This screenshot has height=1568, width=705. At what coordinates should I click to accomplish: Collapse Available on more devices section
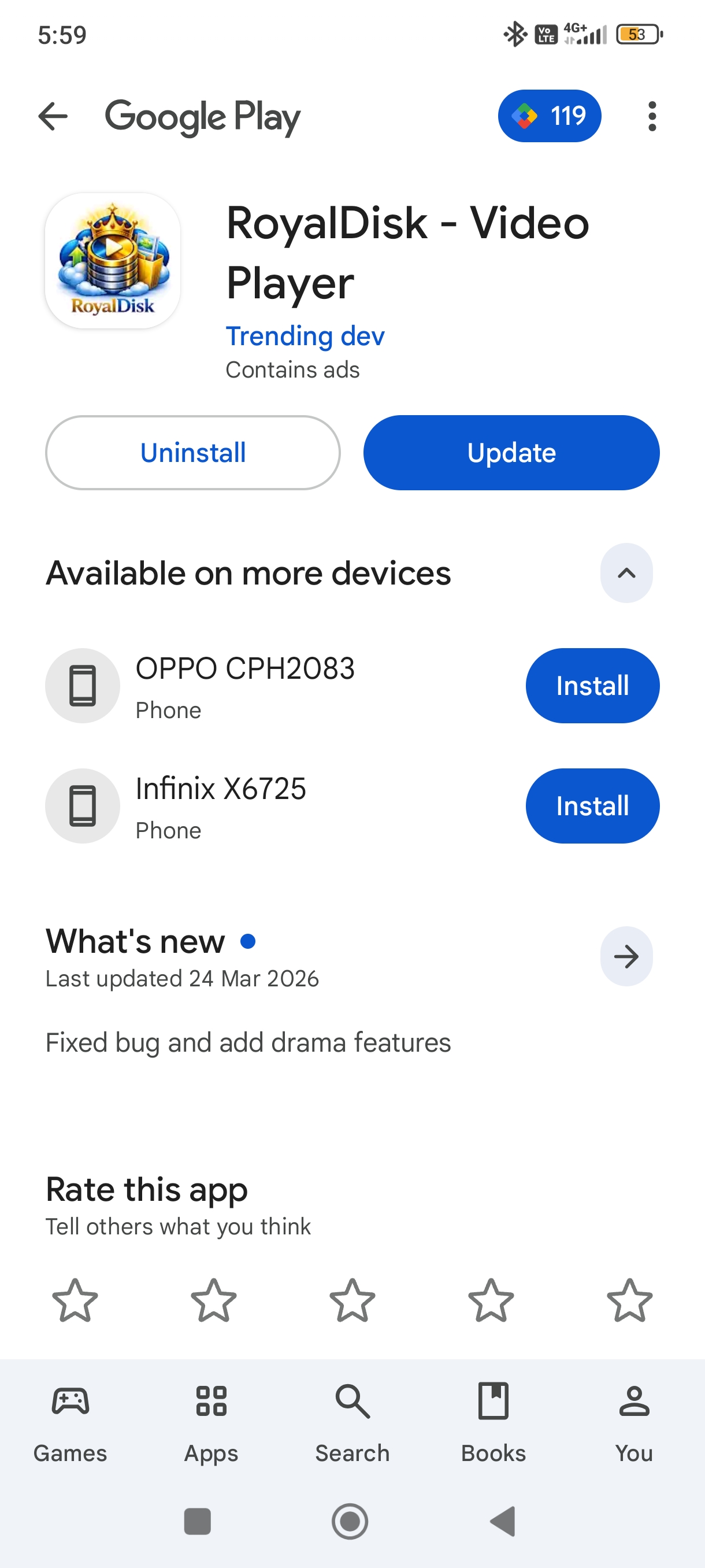(626, 573)
